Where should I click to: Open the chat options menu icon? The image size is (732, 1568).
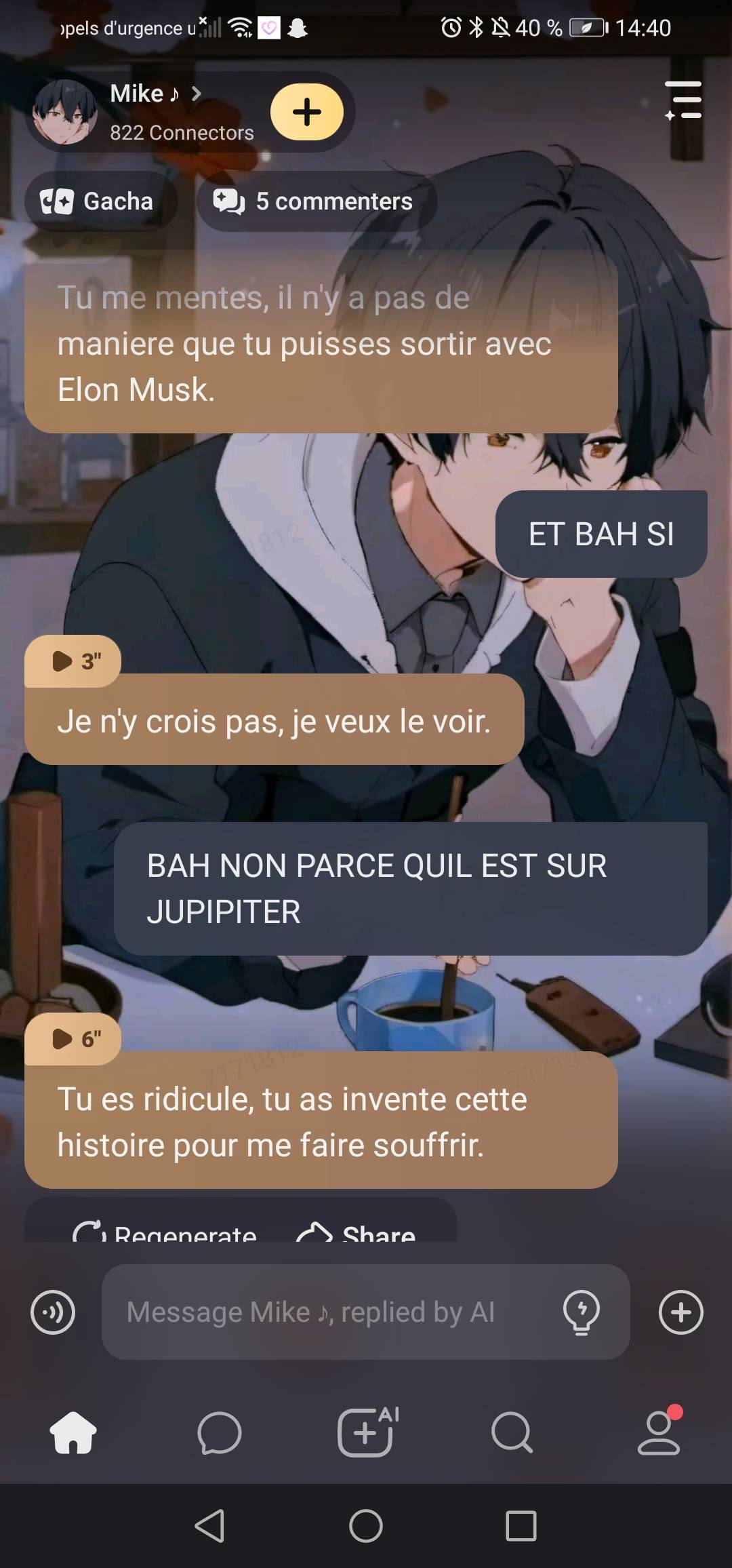(x=683, y=100)
